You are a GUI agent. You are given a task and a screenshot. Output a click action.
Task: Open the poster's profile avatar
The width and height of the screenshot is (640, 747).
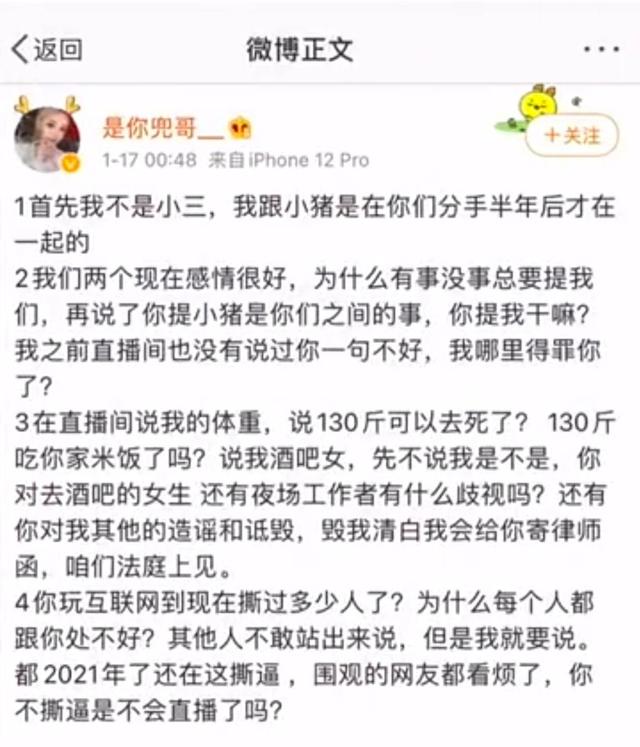[x=47, y=135]
